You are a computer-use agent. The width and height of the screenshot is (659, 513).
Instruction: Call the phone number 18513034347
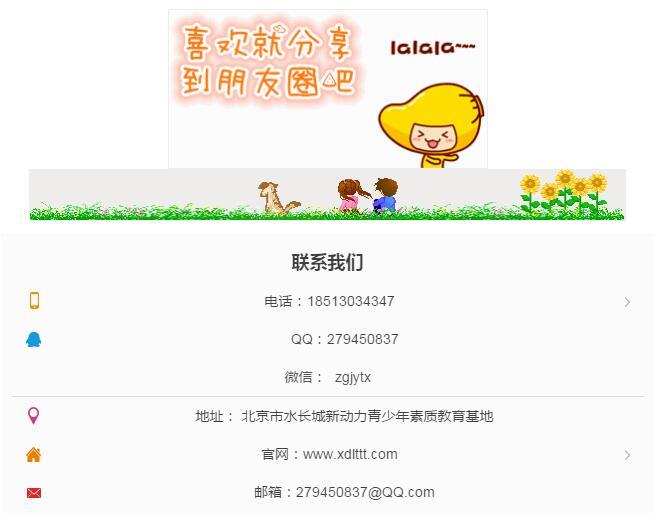329,301
